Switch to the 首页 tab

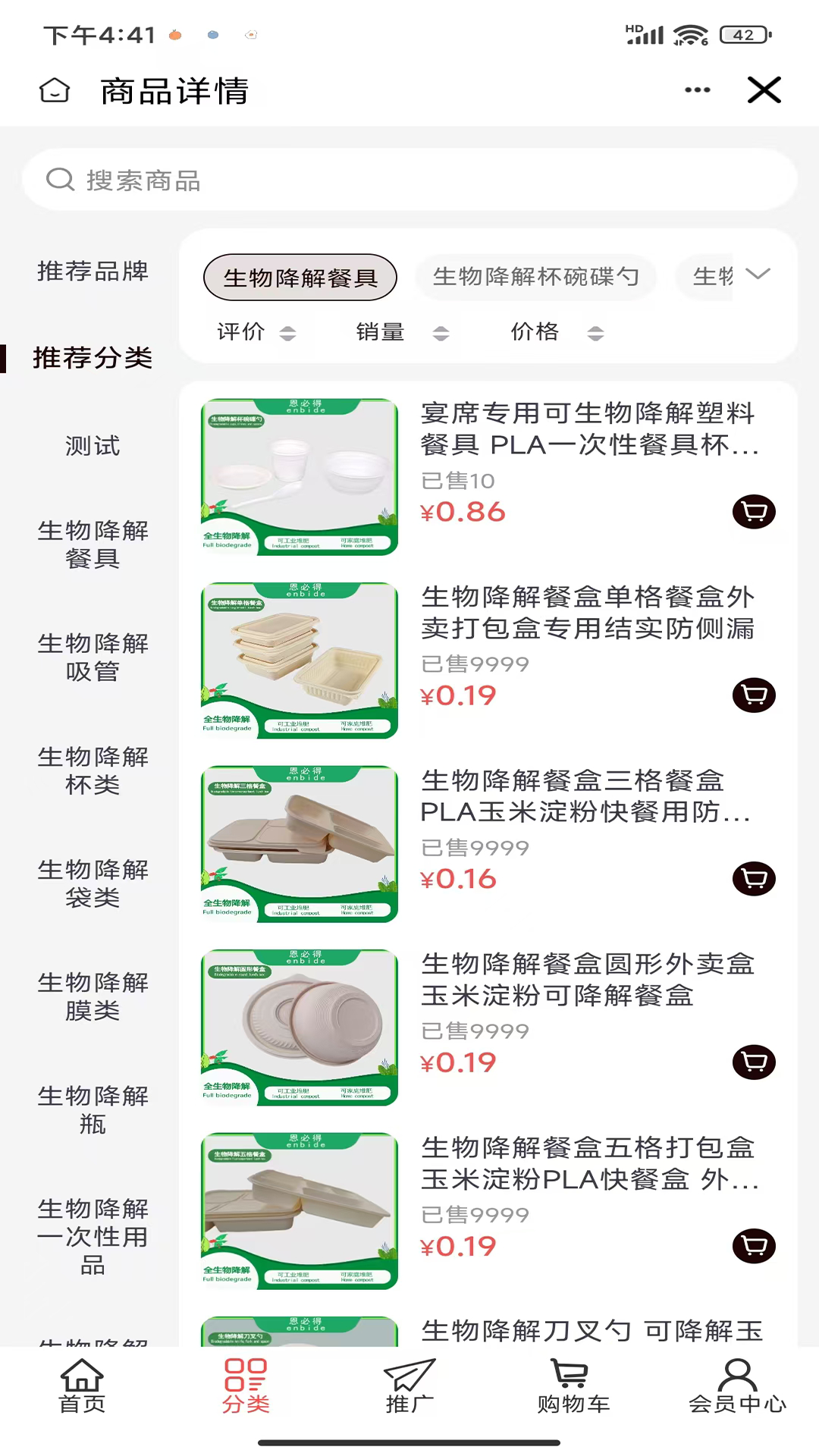[x=82, y=1386]
